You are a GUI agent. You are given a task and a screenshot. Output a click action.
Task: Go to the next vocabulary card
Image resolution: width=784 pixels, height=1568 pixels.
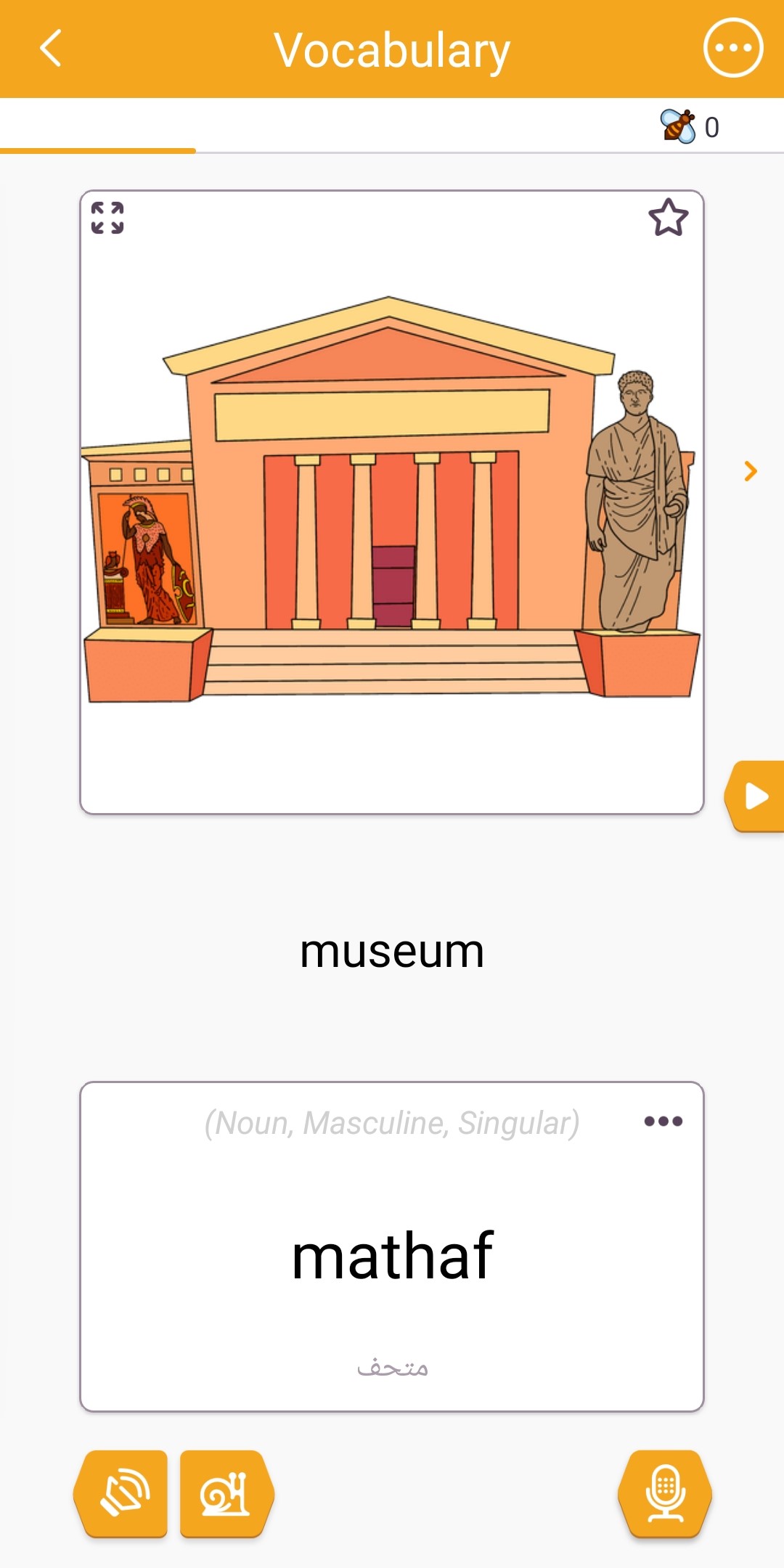click(751, 471)
